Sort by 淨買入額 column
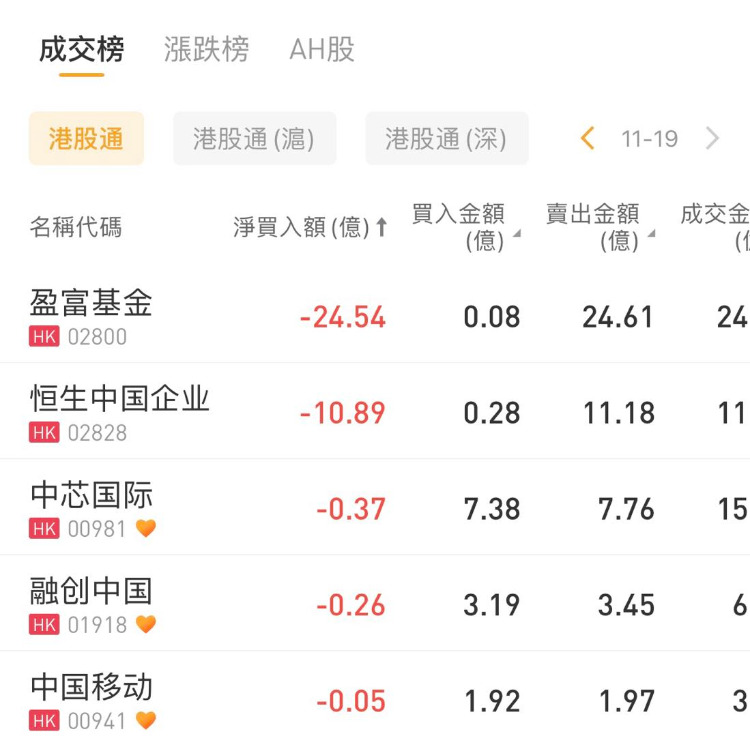 (x=309, y=227)
